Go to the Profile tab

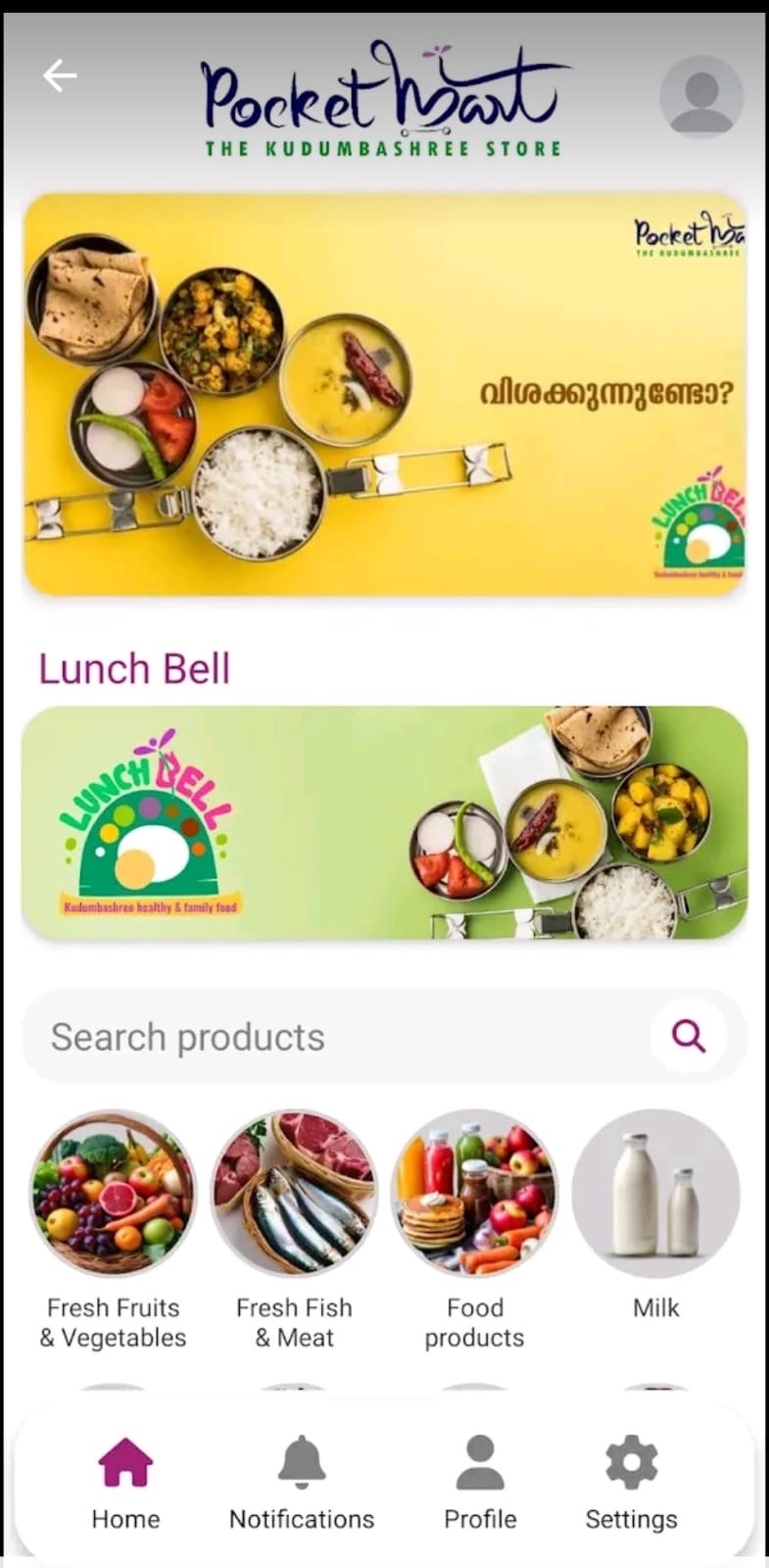click(x=480, y=1482)
